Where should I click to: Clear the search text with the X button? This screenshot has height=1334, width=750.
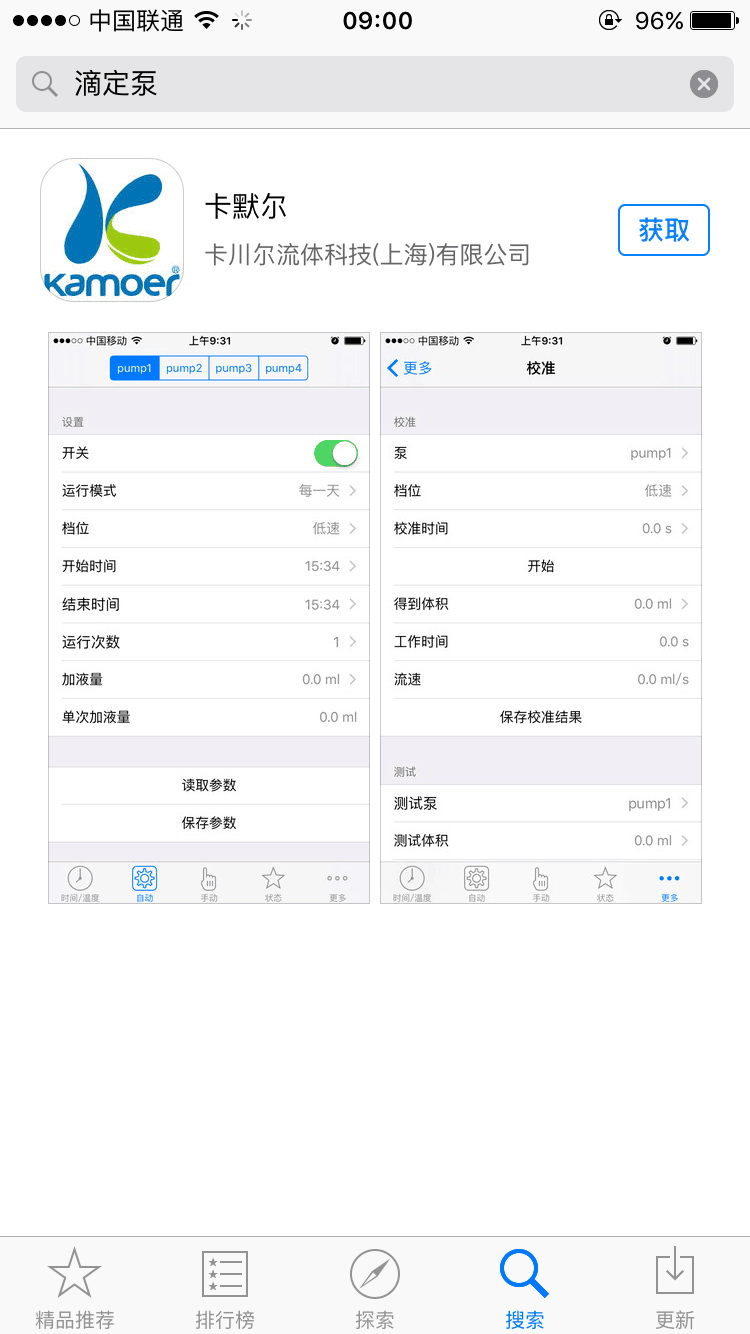click(704, 84)
